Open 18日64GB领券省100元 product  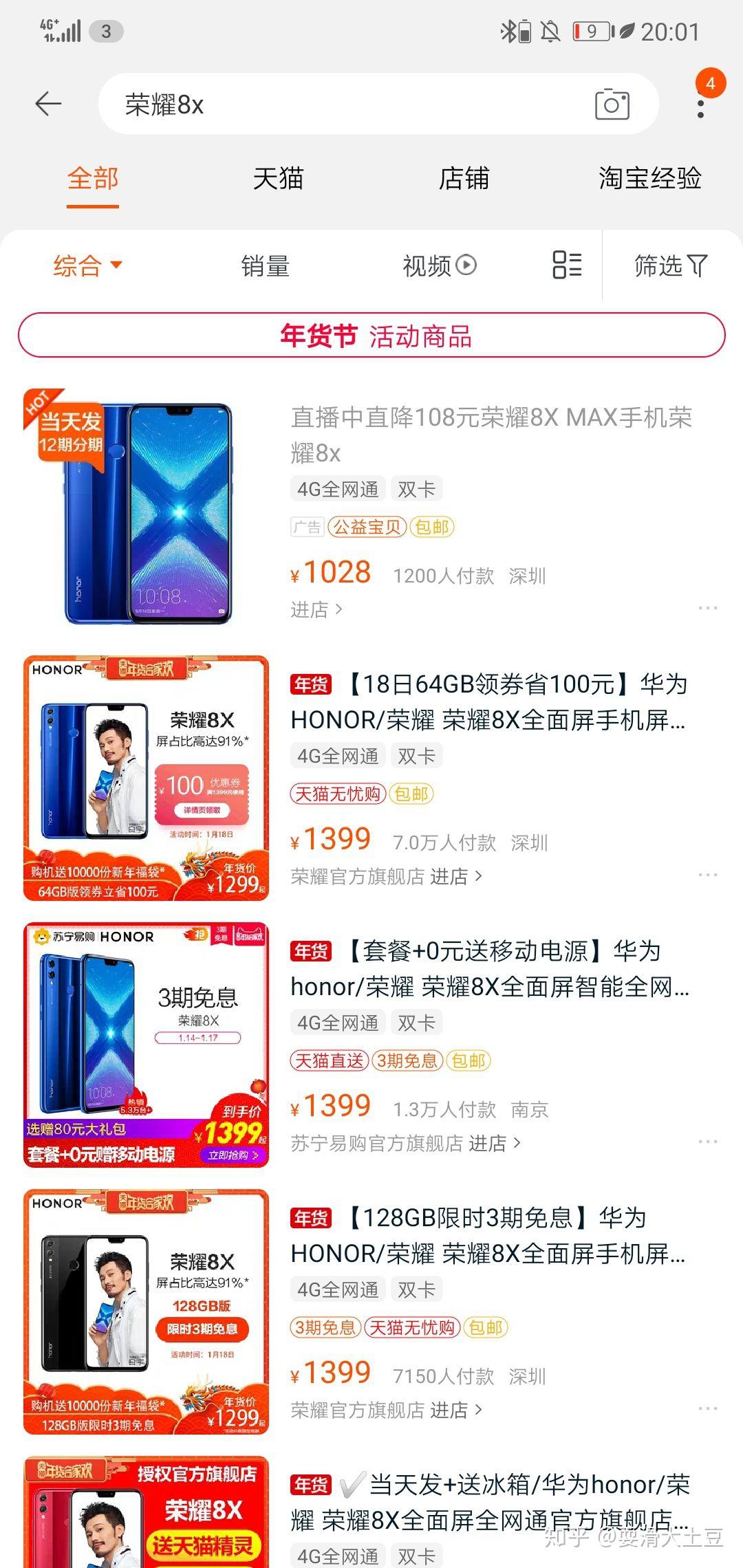[488, 701]
